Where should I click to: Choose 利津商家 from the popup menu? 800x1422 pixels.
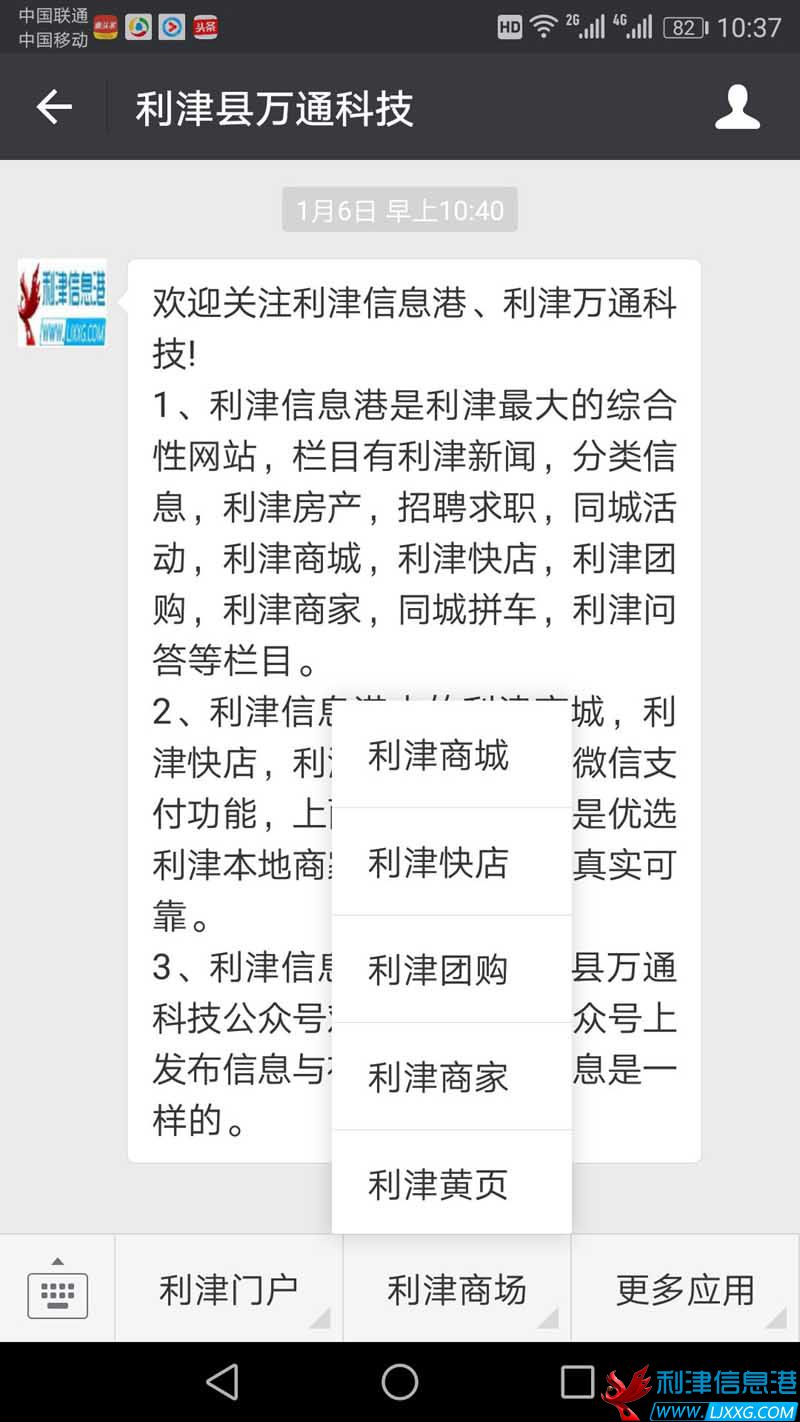click(x=451, y=1077)
